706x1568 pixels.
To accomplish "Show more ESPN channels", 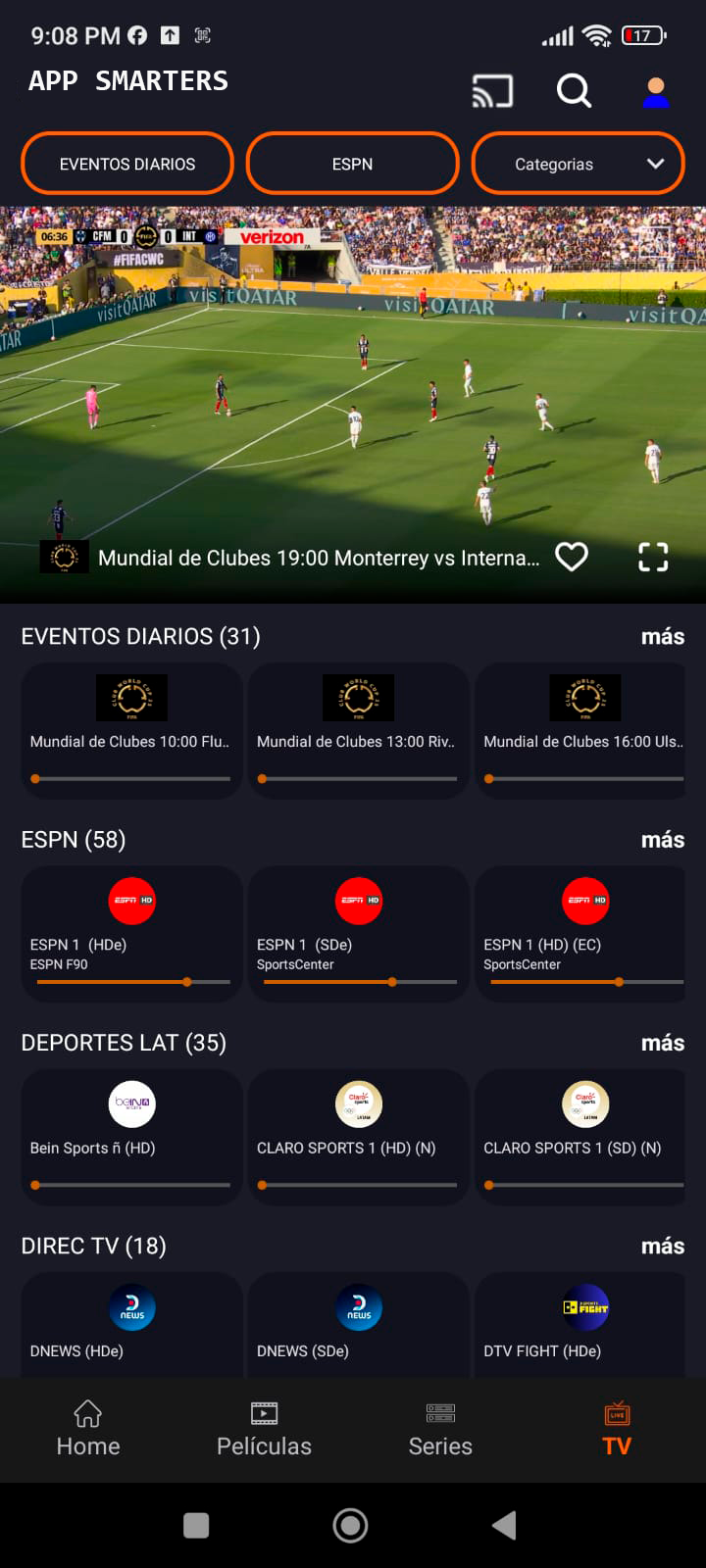I will click(662, 840).
